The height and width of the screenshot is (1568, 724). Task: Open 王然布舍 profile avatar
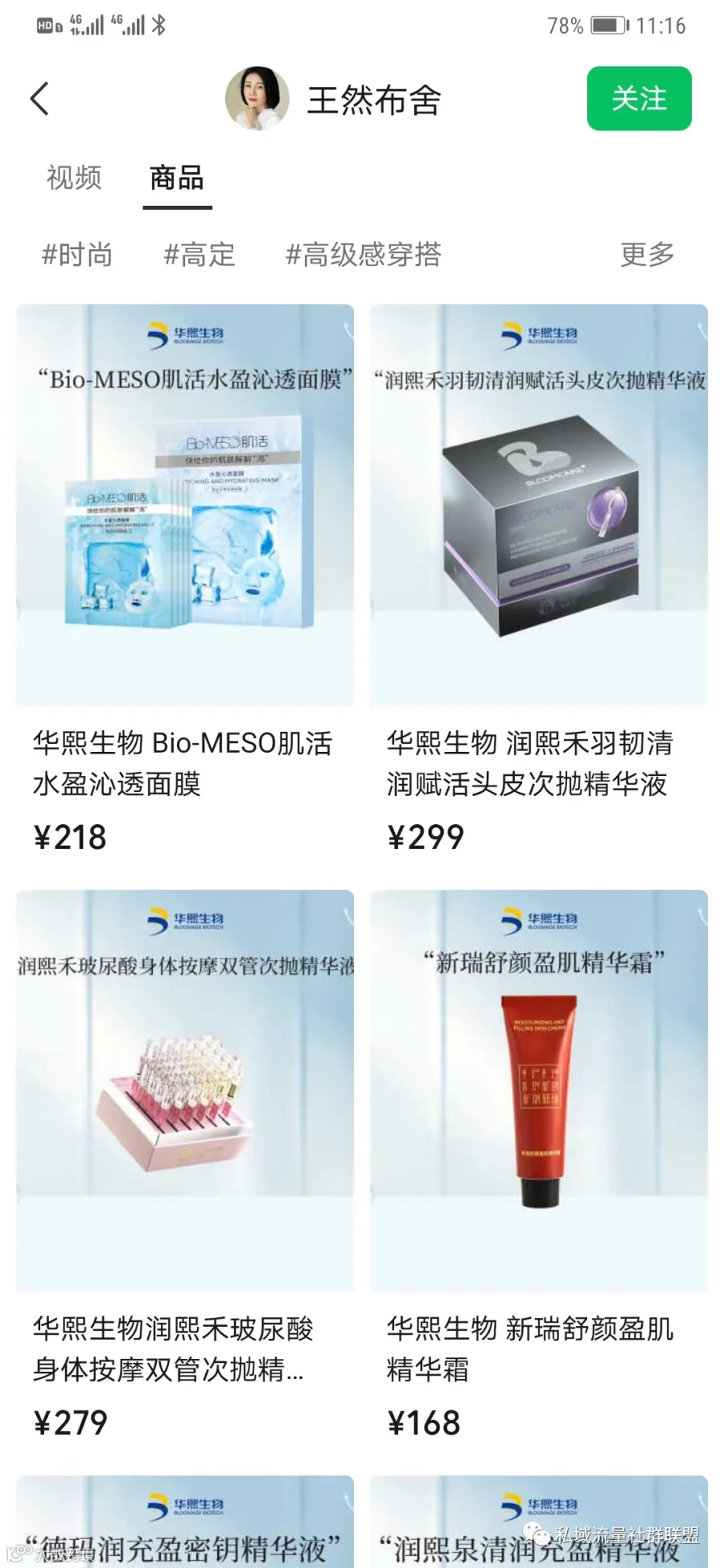[257, 98]
